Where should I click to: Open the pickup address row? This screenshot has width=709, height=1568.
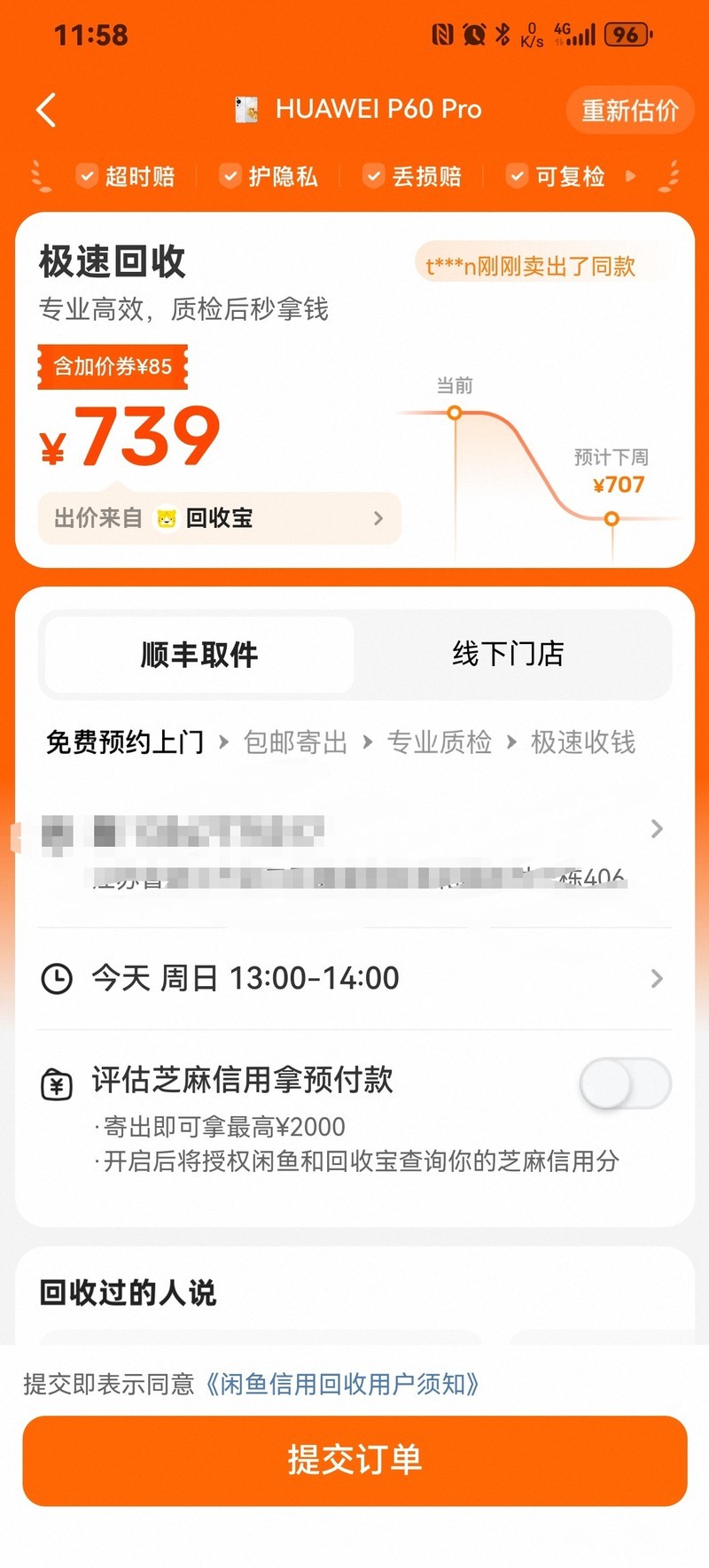354,852
